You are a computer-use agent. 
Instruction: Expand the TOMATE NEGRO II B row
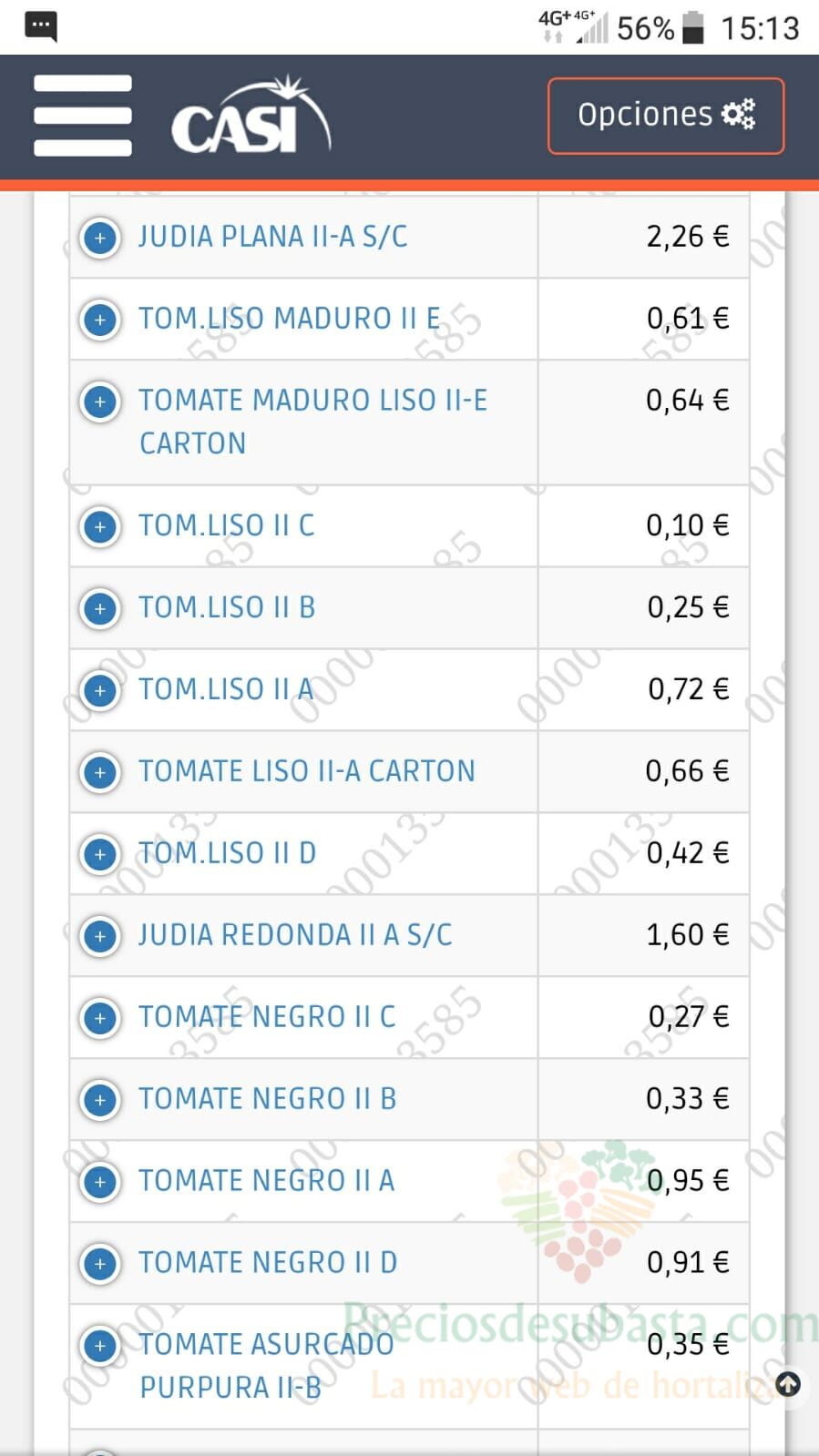click(x=100, y=1100)
